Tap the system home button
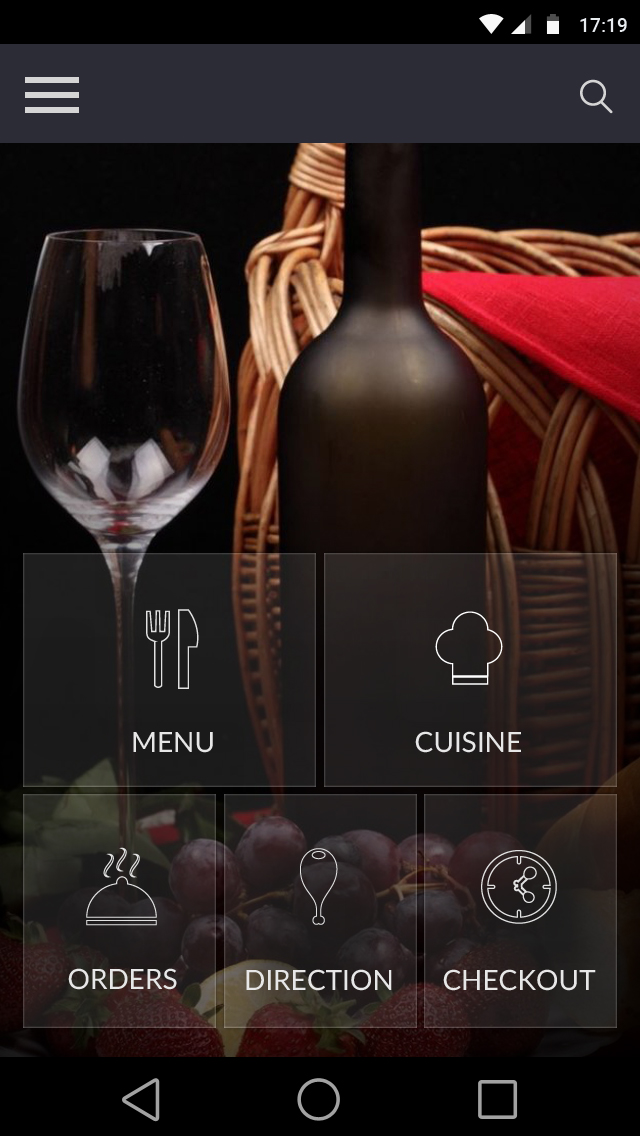 coord(319,1099)
